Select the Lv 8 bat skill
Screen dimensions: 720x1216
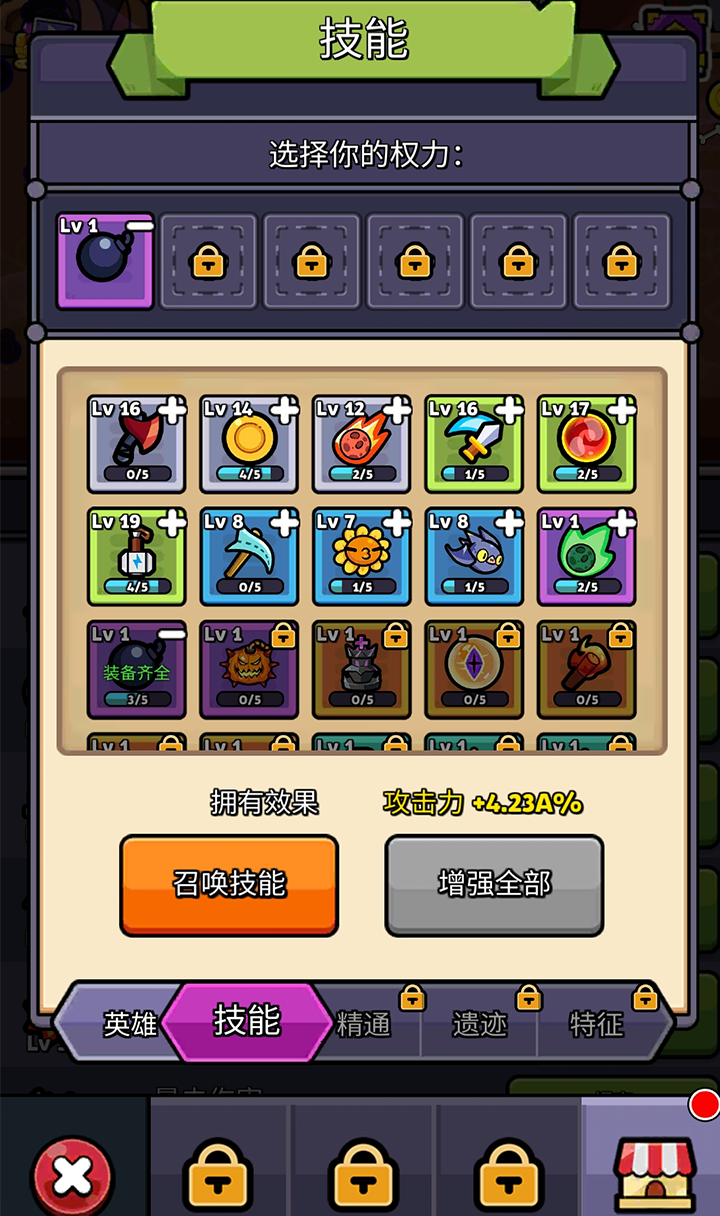point(474,556)
